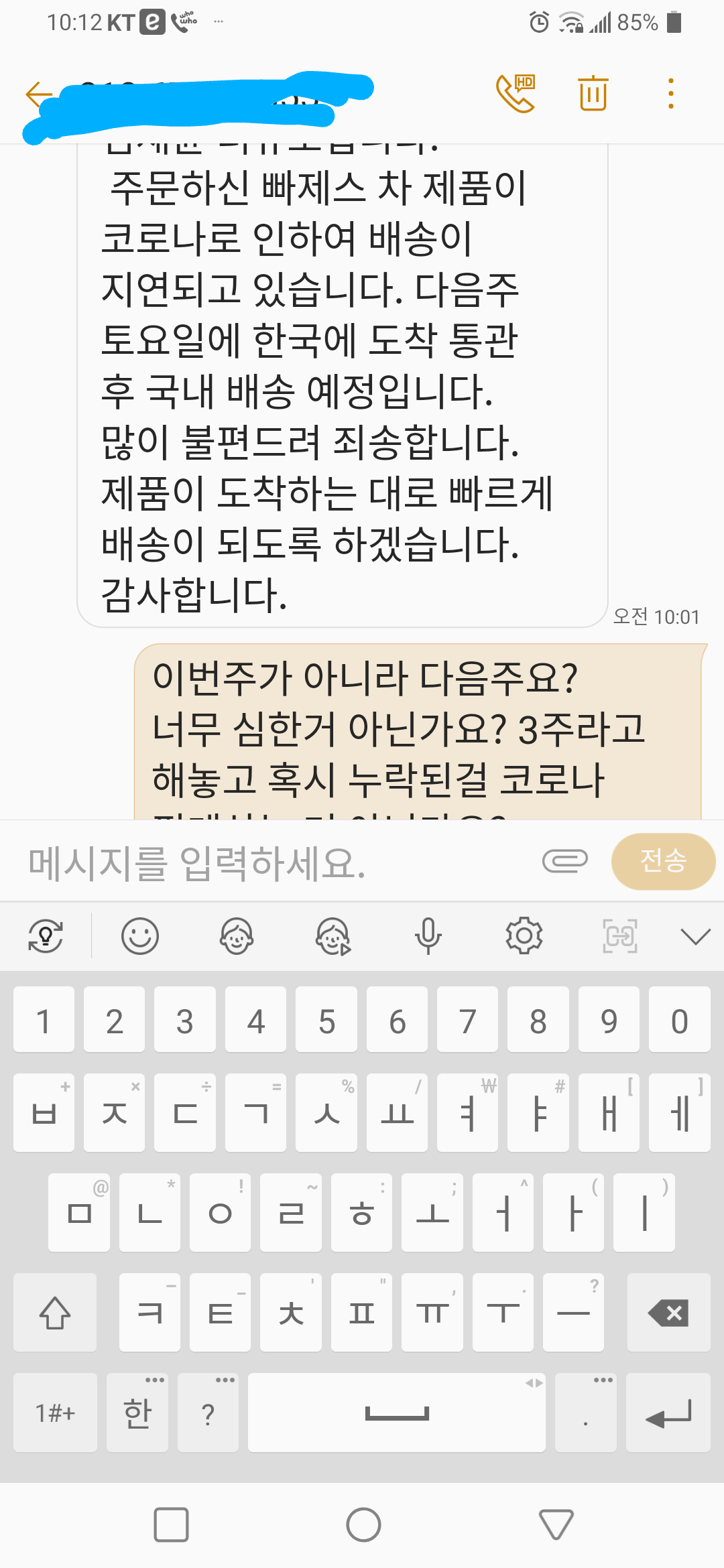Tap the backspace key
The image size is (724, 1568).
coord(668,1313)
